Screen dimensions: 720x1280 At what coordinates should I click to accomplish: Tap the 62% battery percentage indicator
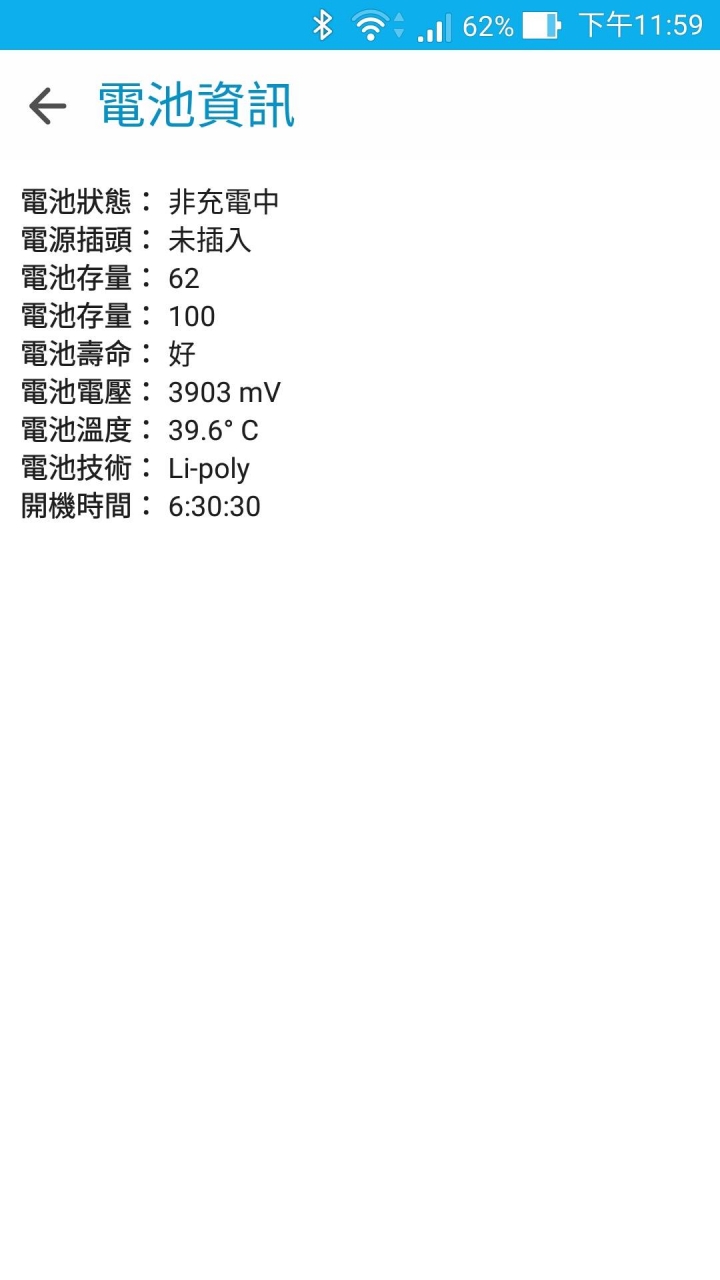pos(487,26)
